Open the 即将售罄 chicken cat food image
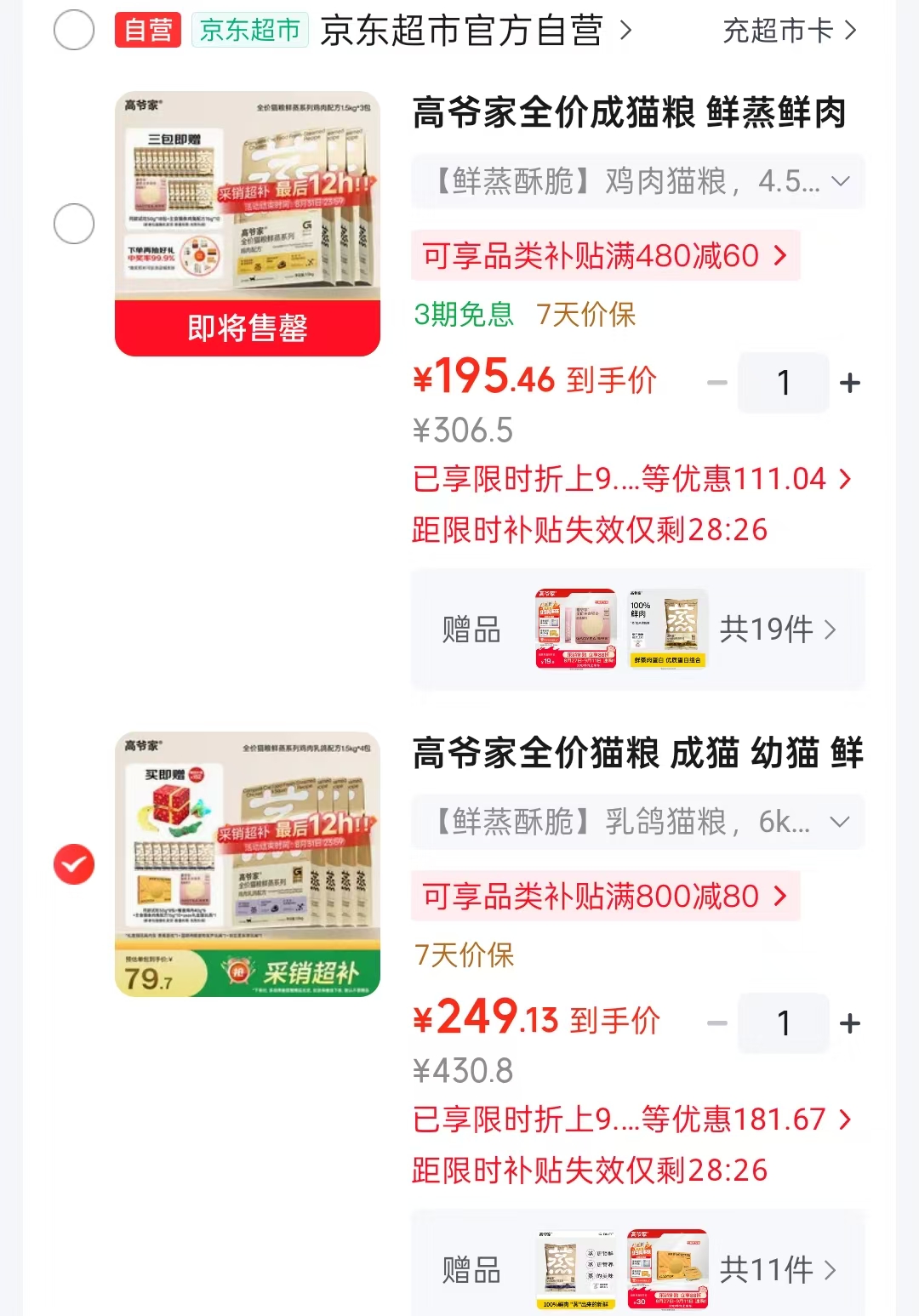Viewport: 919px width, 1316px height. tap(248, 224)
